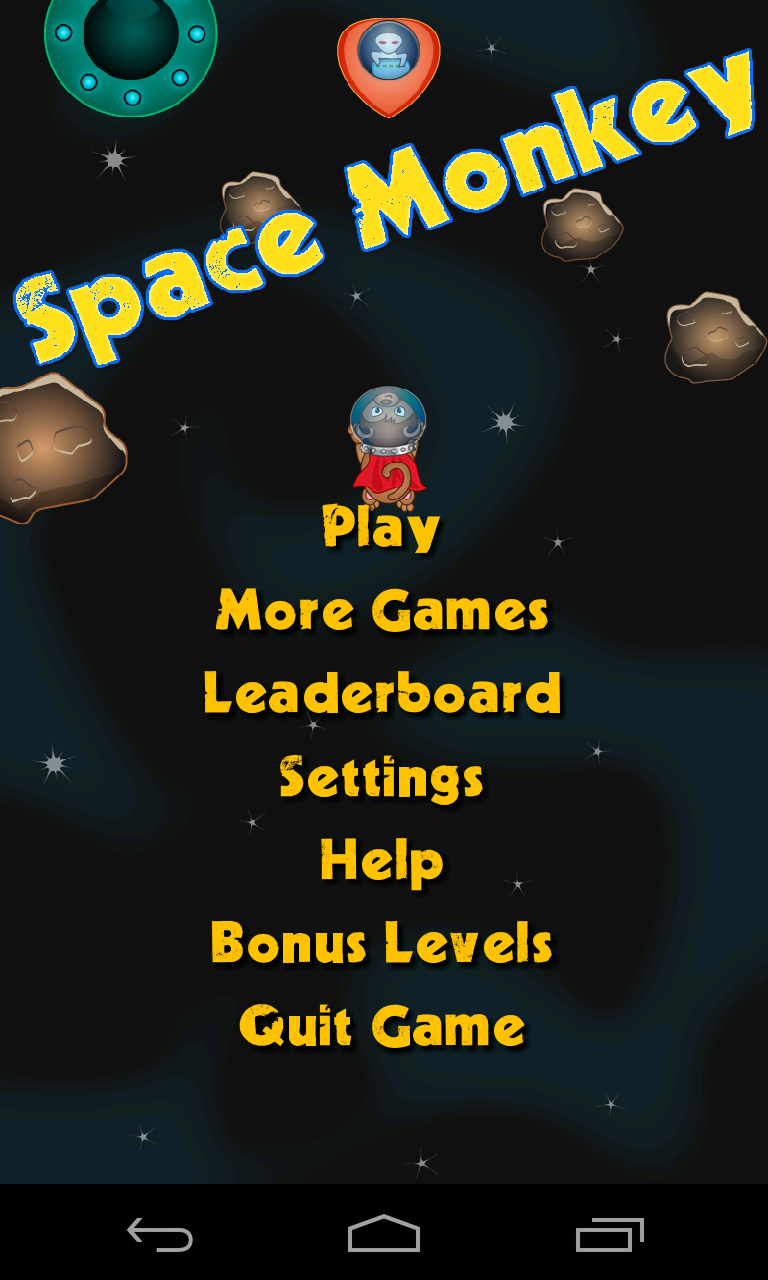Image resolution: width=768 pixels, height=1280 pixels.
Task: Open the Help screen
Action: point(382,860)
